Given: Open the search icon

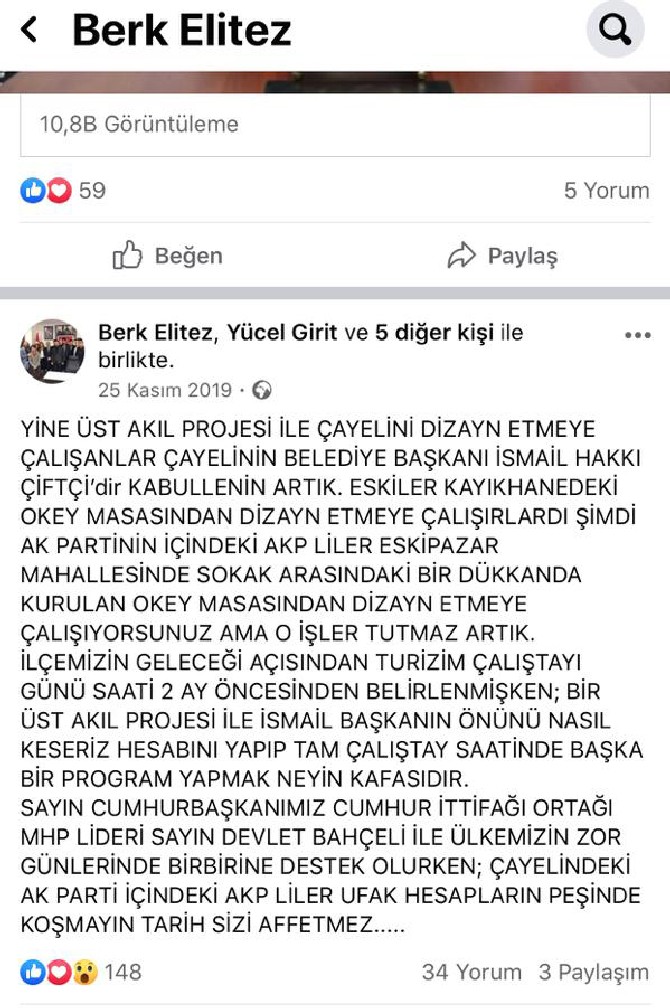Looking at the screenshot, I should (x=614, y=31).
